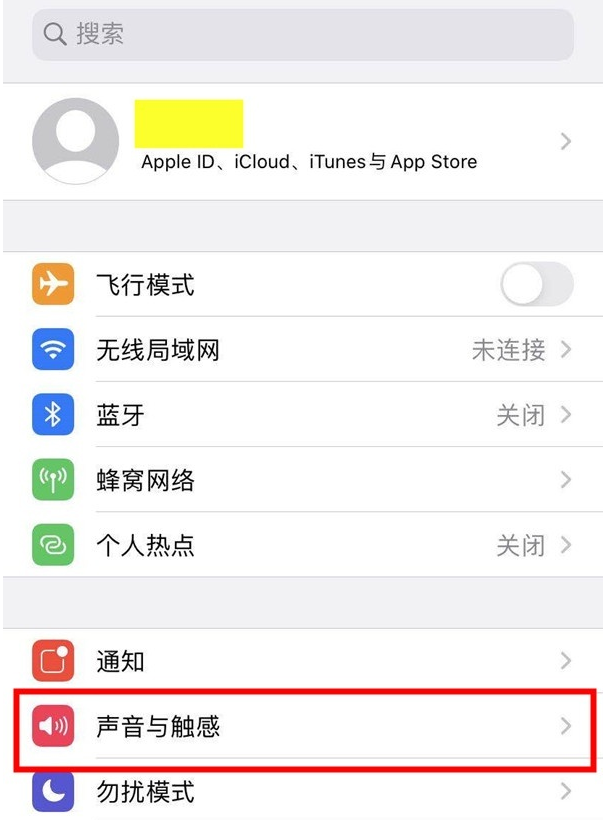This screenshot has width=605, height=820.
Task: Toggle the 飞行模式 airplane mode switch
Action: (x=536, y=286)
